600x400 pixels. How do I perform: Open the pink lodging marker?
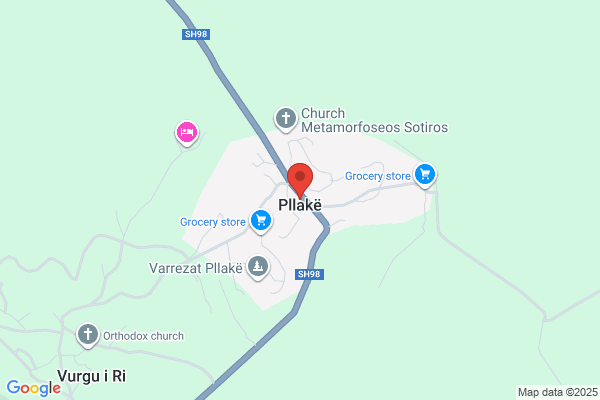(186, 133)
